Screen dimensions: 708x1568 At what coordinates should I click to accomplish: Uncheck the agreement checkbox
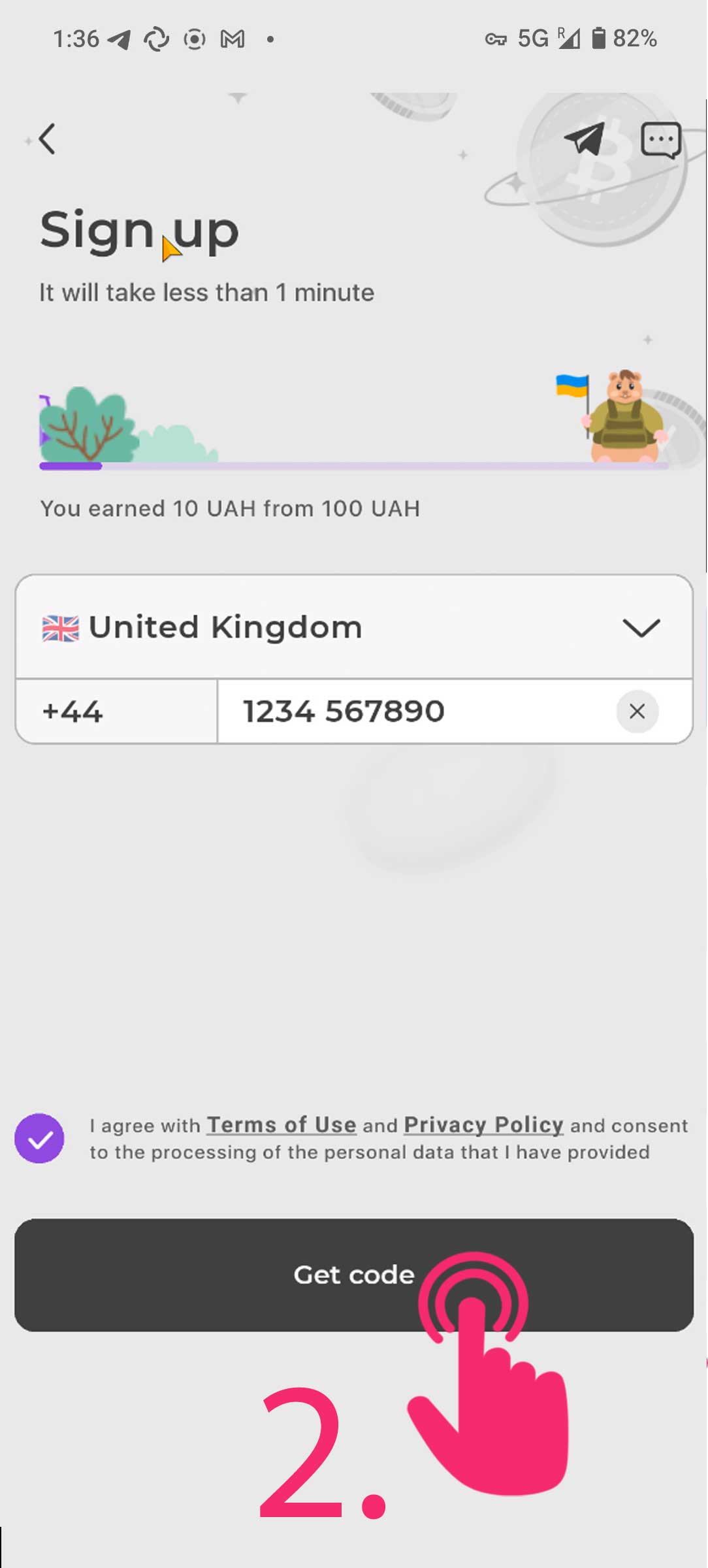(x=39, y=1138)
